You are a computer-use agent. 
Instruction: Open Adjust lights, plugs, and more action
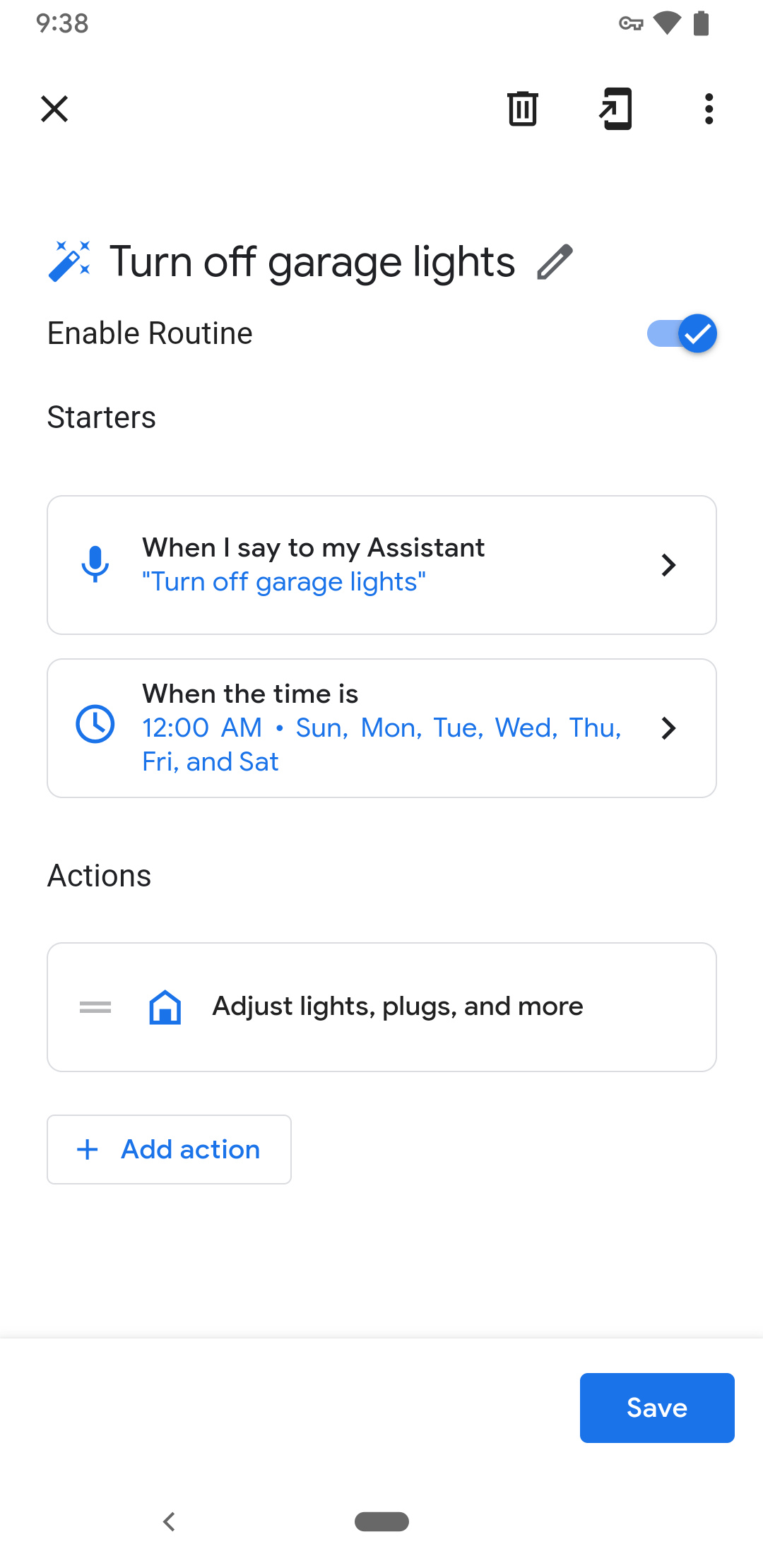click(x=381, y=1007)
